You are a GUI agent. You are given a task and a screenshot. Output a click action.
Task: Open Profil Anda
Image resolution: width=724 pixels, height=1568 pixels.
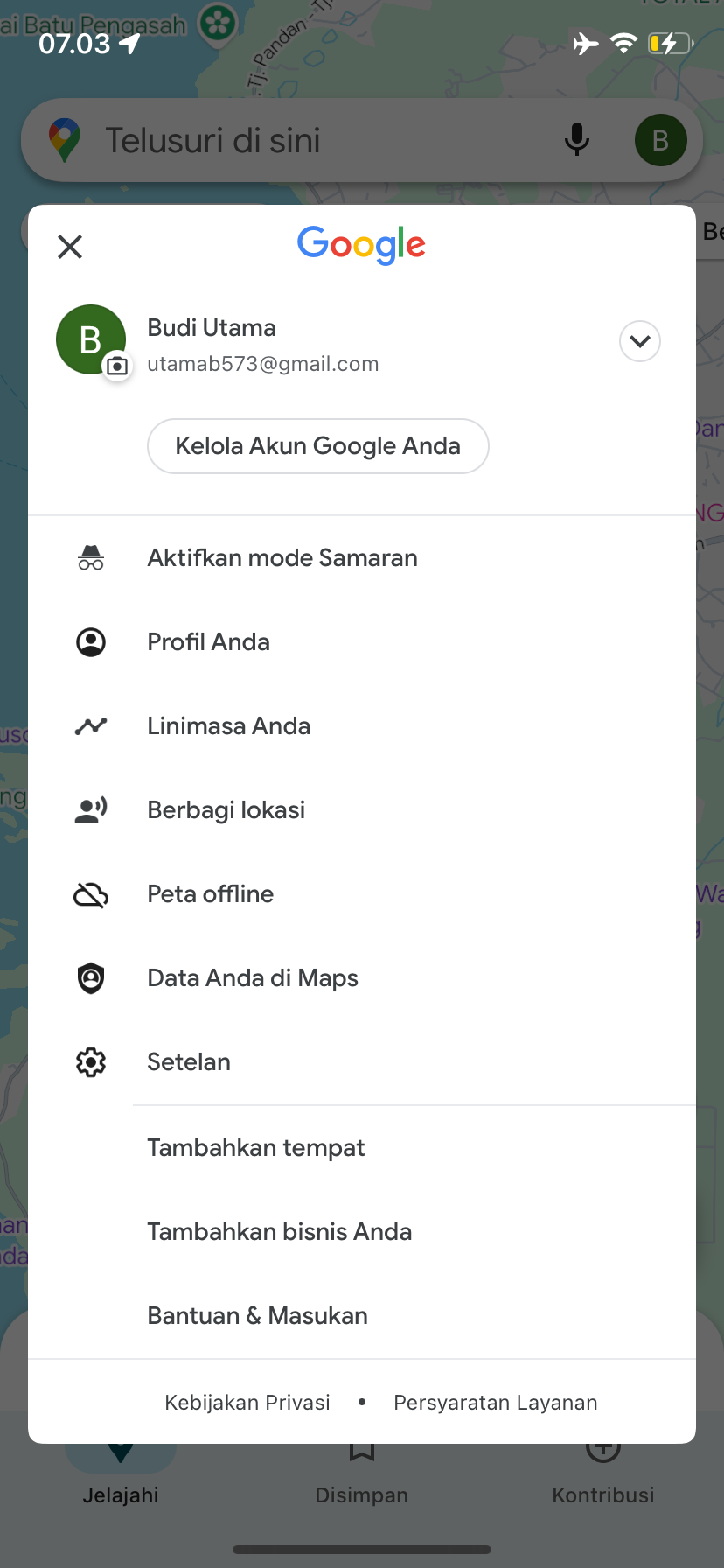pos(362,642)
